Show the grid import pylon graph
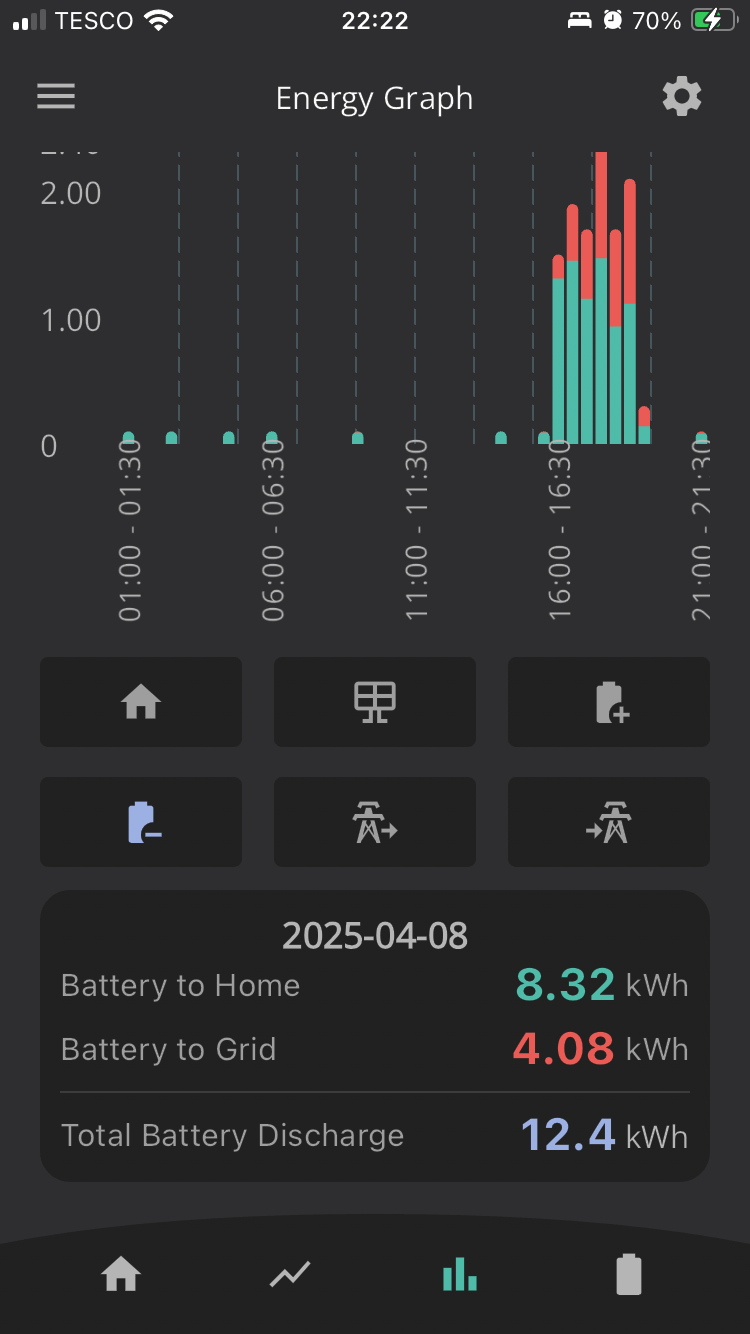750x1334 pixels. tap(609, 822)
